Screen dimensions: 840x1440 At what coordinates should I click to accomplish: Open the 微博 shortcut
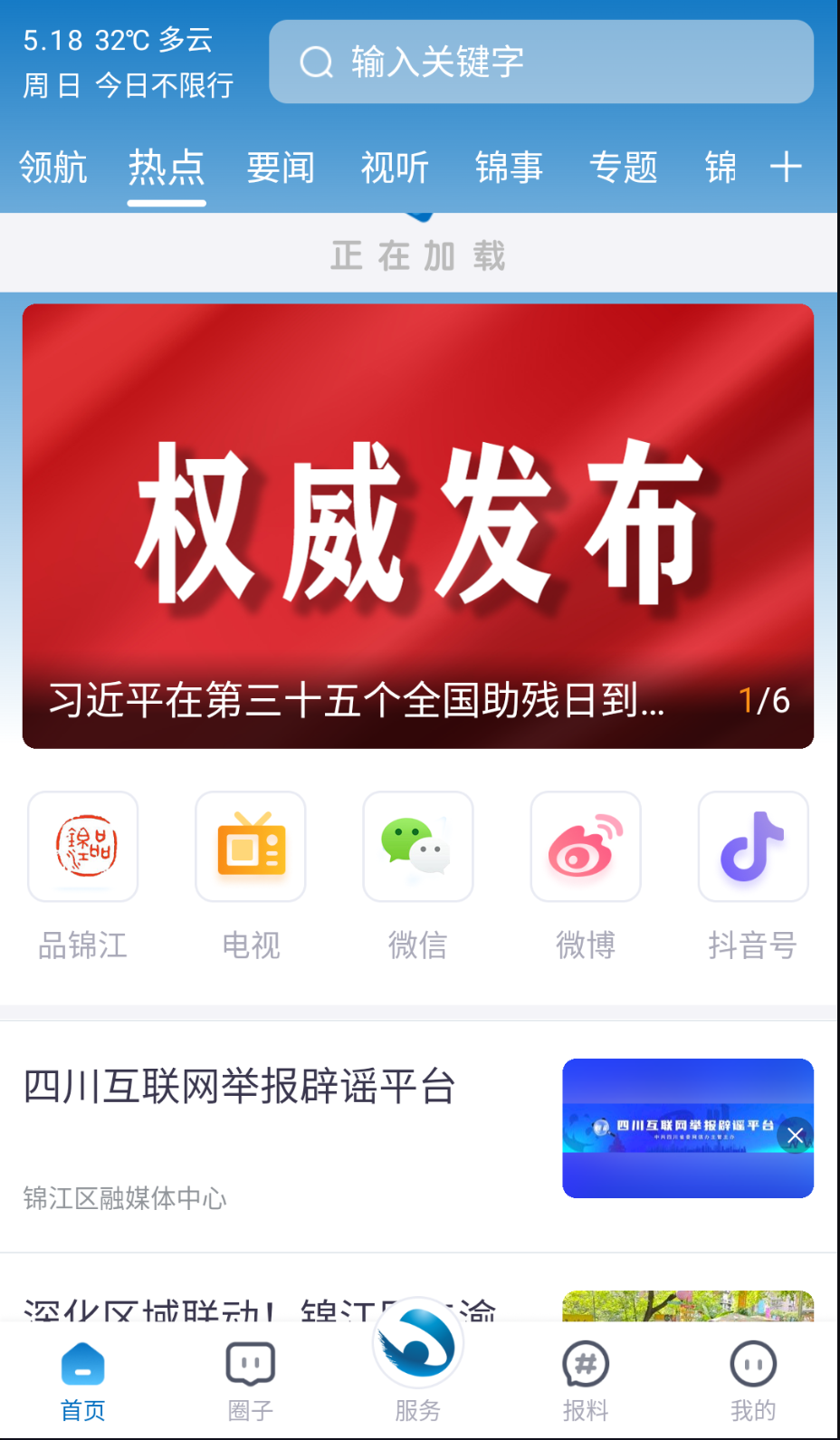[586, 848]
